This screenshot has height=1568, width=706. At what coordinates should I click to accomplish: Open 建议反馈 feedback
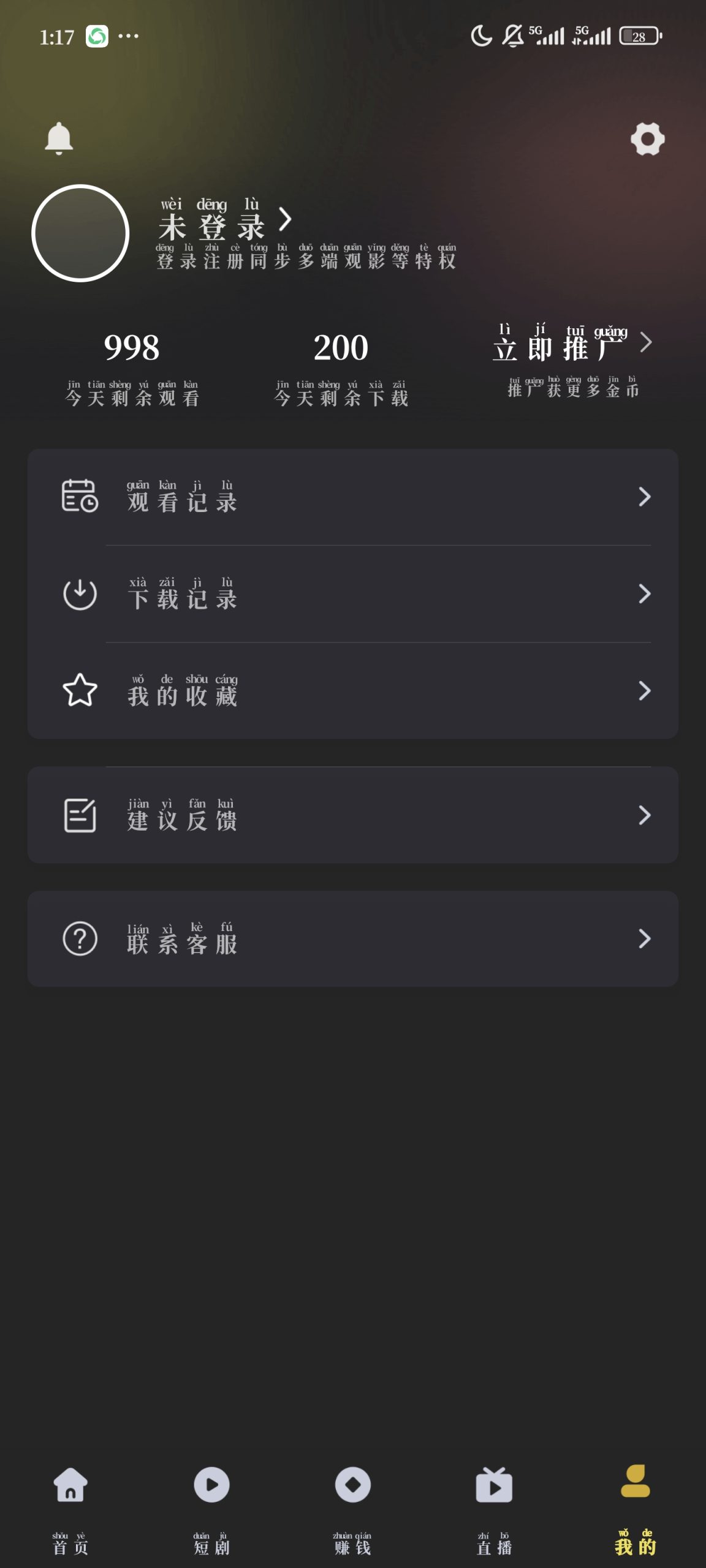(x=353, y=815)
